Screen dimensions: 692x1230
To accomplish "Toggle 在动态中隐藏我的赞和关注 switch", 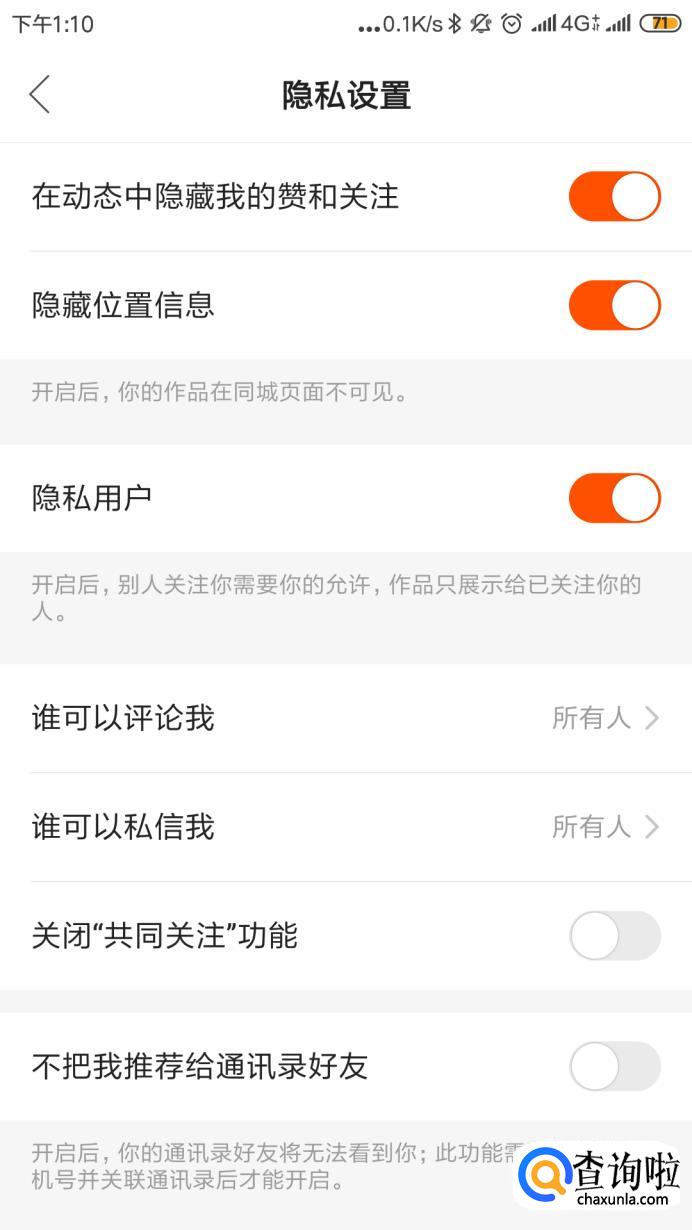I will (614, 196).
